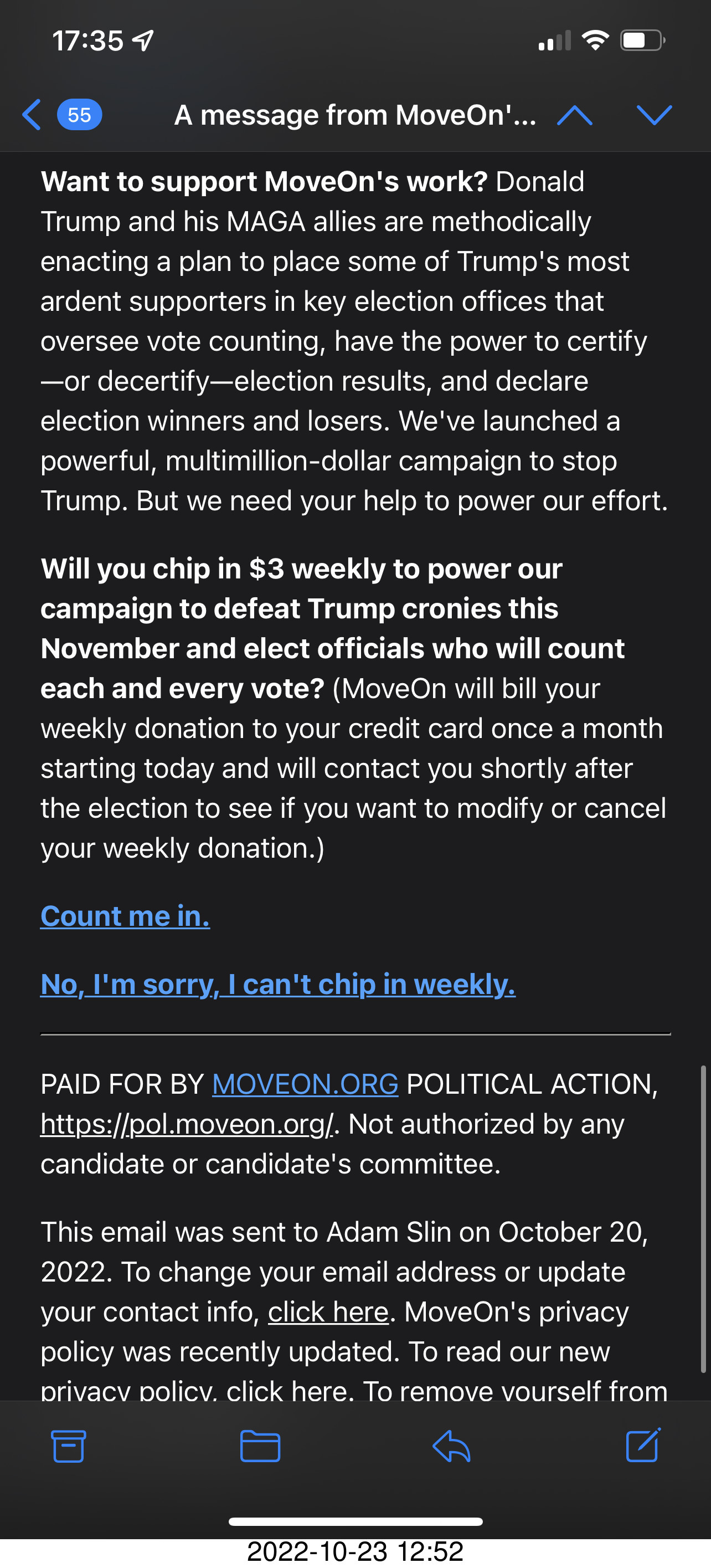Tap 'click here' to update contact info
Screen dimensions: 711x1568
(328, 1311)
